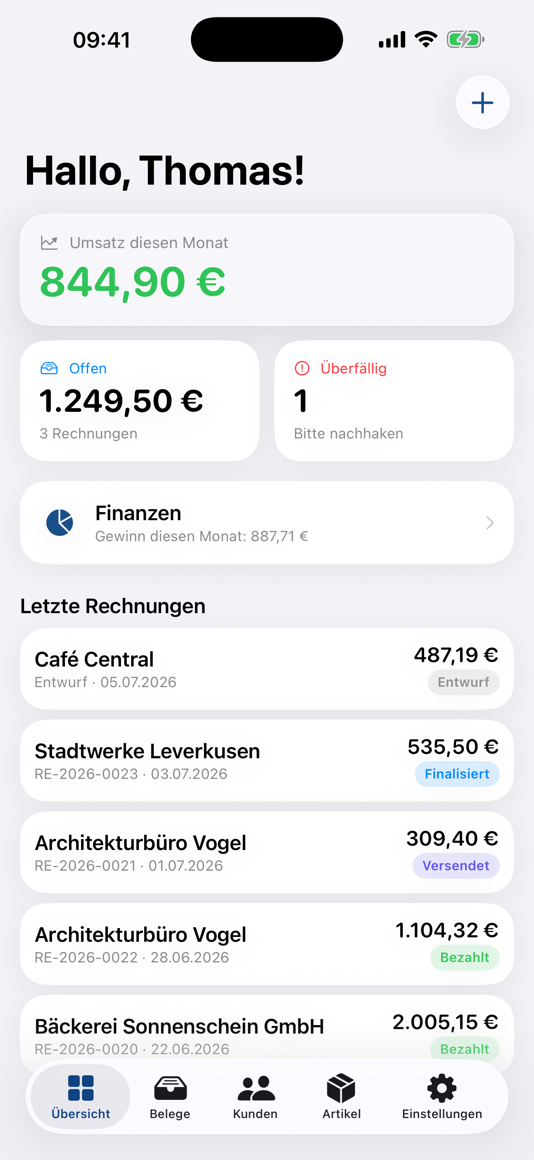
Task: Open the Finanzen overview row
Action: [x=267, y=523]
